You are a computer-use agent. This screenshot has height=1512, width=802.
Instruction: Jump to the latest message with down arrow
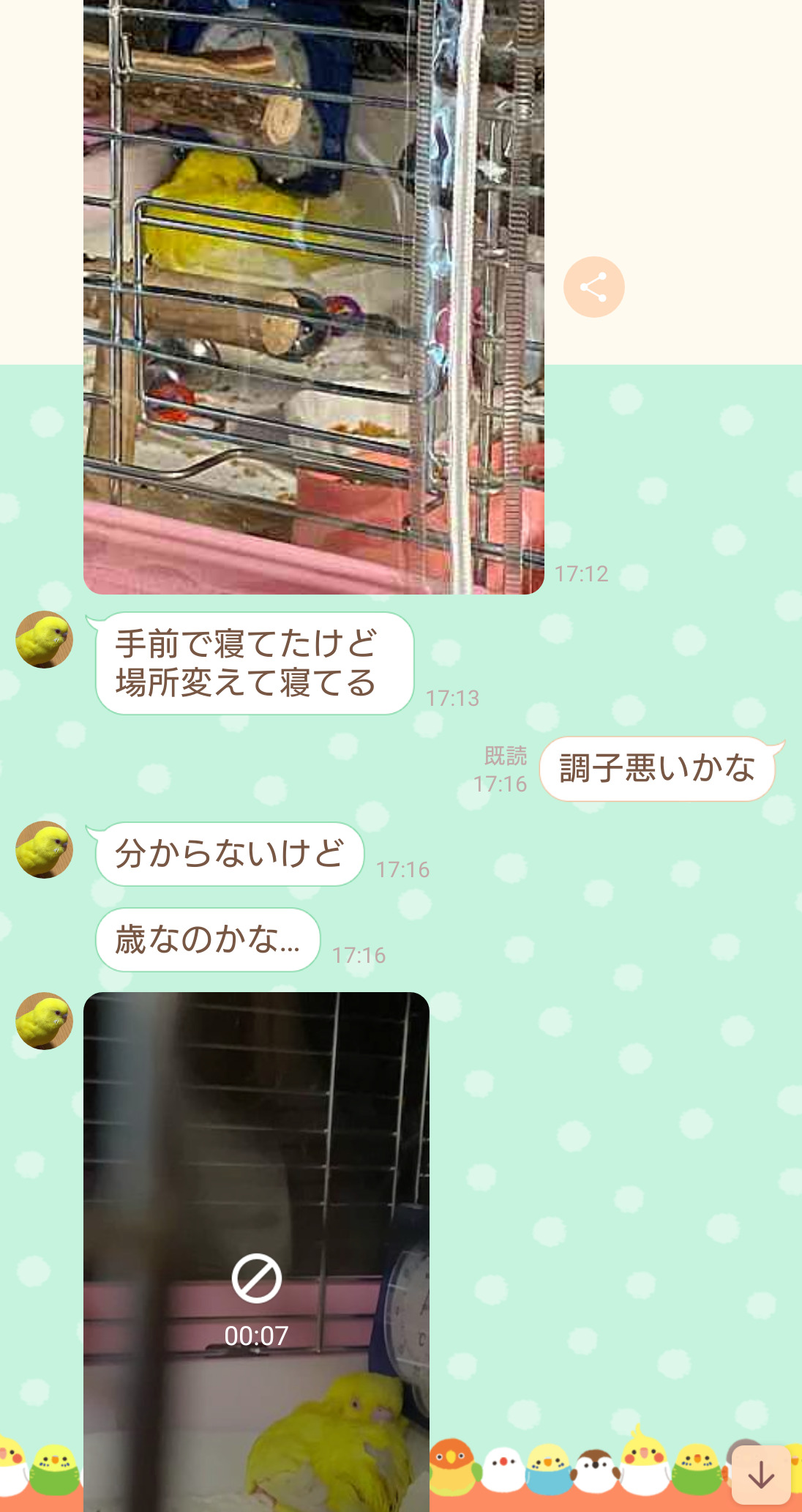(761, 1475)
